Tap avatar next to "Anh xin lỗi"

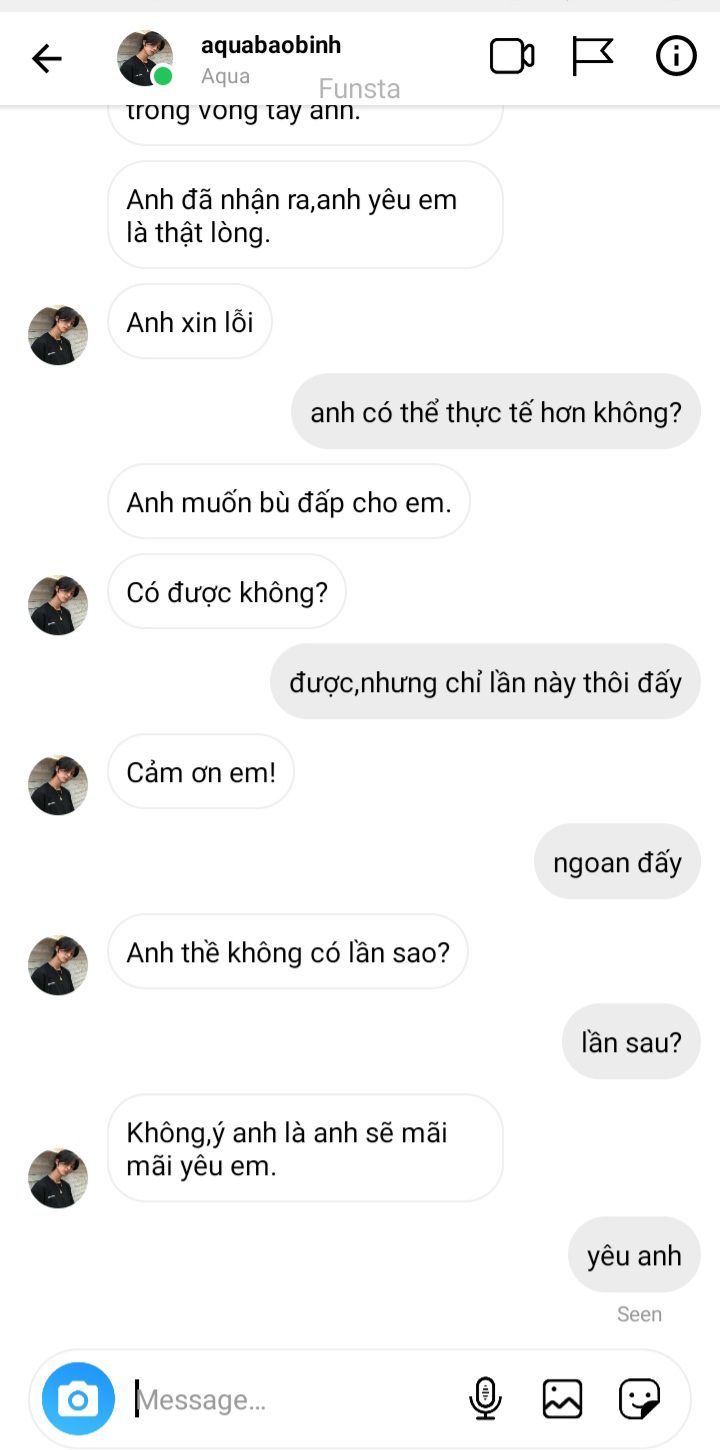58,335
